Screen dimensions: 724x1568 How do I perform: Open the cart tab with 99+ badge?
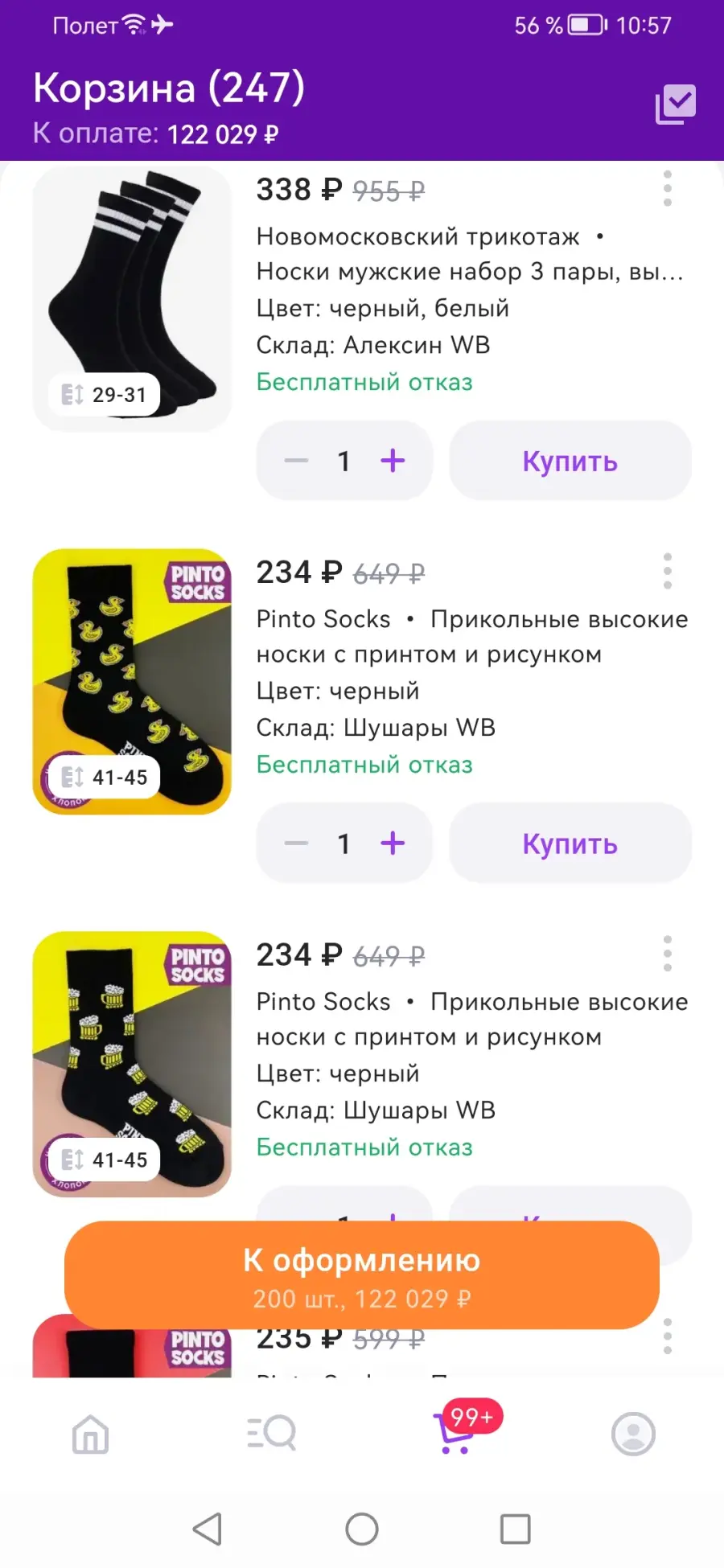pyautogui.click(x=459, y=1431)
